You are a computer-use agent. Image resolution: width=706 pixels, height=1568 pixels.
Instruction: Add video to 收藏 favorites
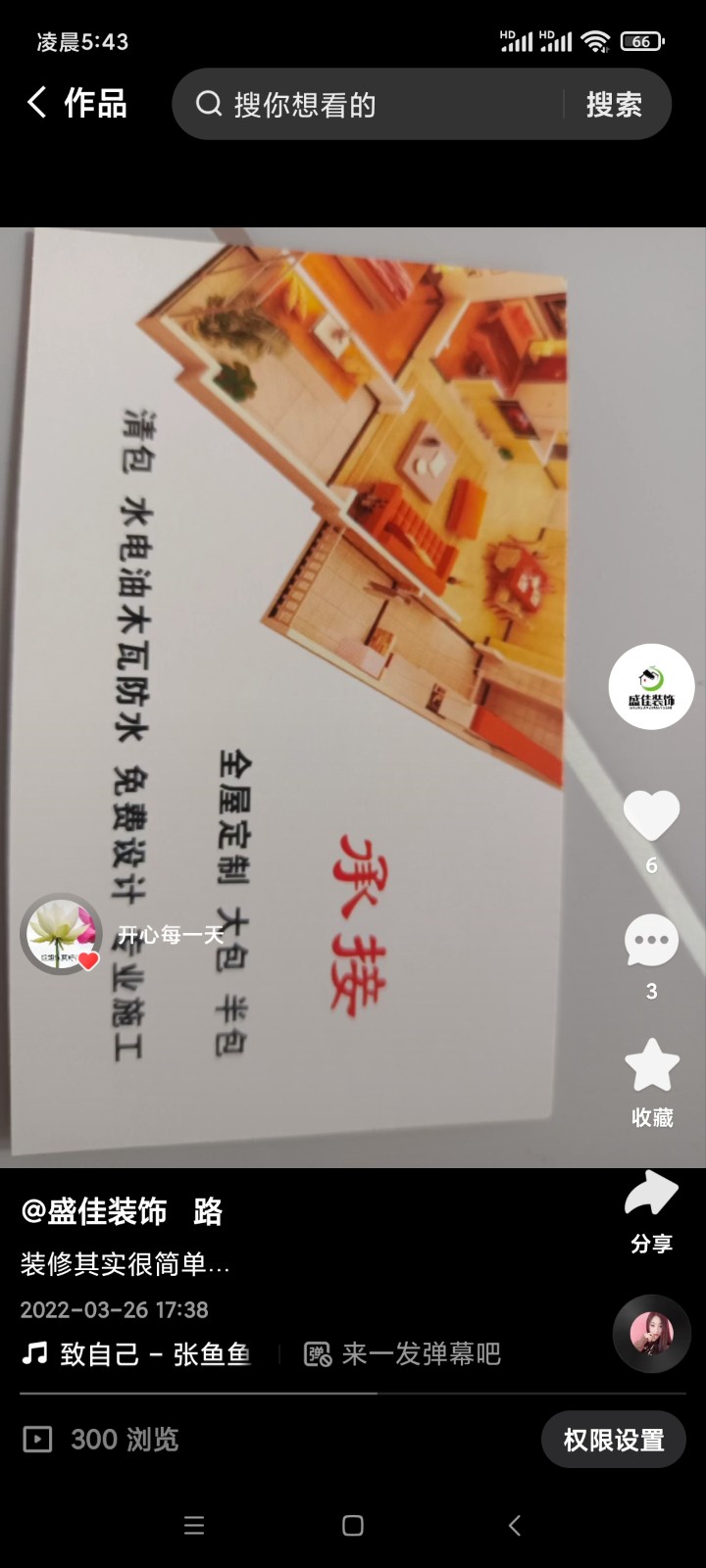click(x=651, y=1068)
